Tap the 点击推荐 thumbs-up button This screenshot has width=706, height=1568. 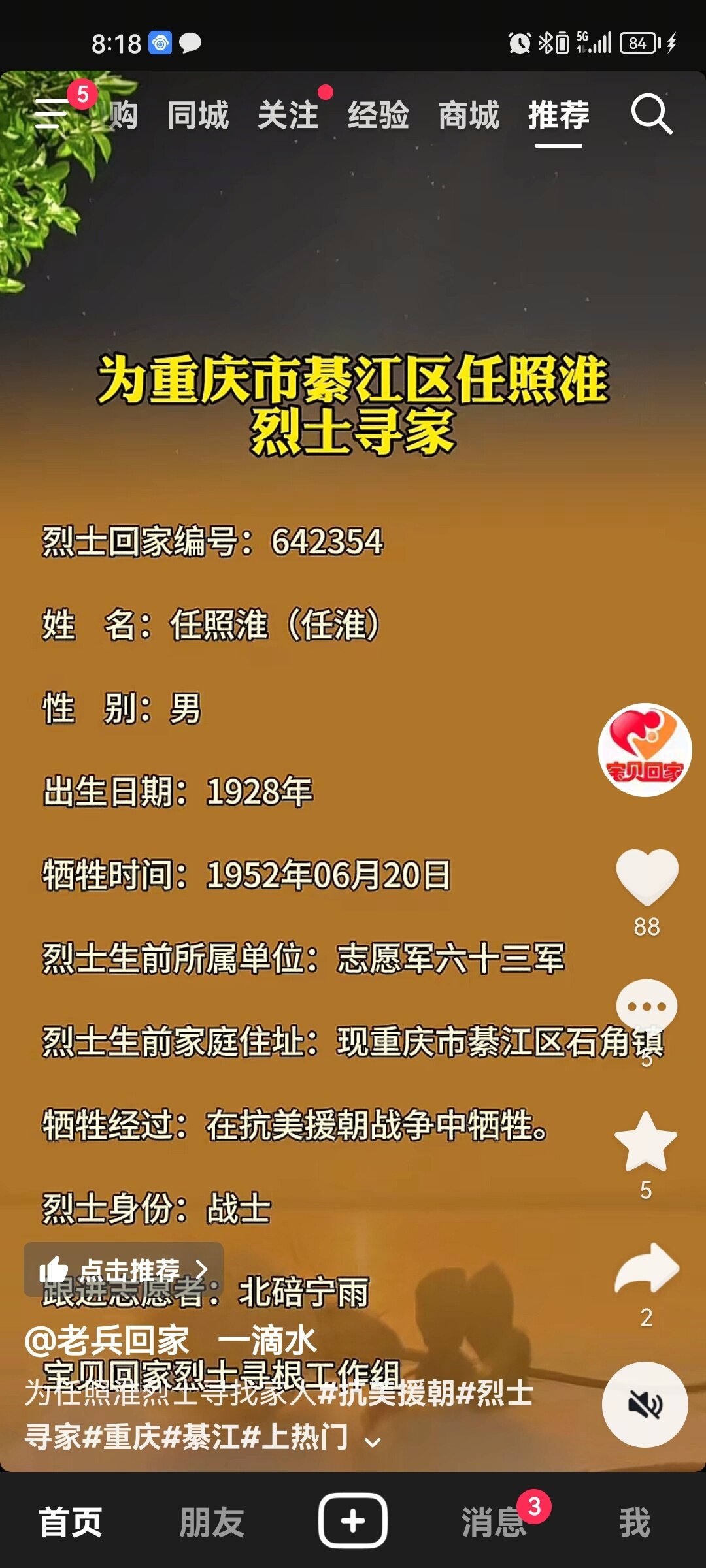[124, 1269]
